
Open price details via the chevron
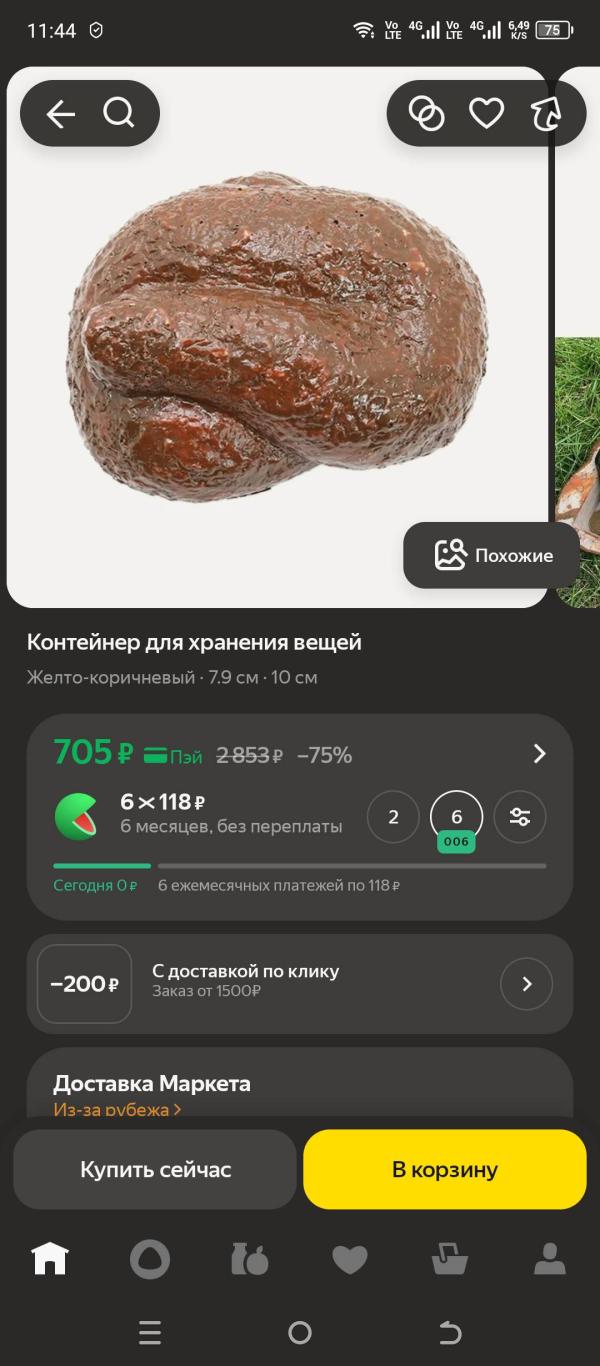(539, 754)
